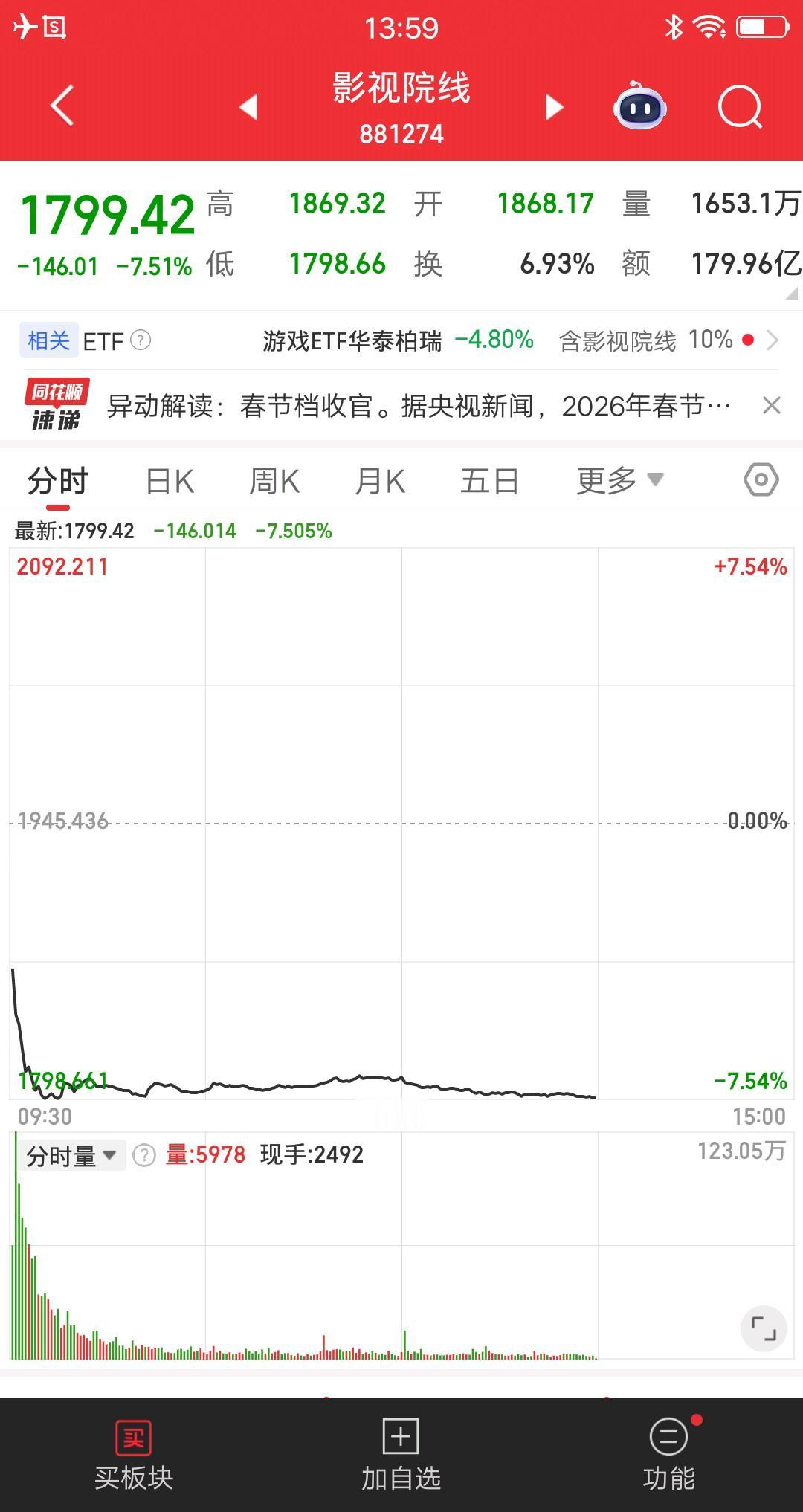Open 游戏ETF华泰柏瑞 related fund link

[x=353, y=340]
